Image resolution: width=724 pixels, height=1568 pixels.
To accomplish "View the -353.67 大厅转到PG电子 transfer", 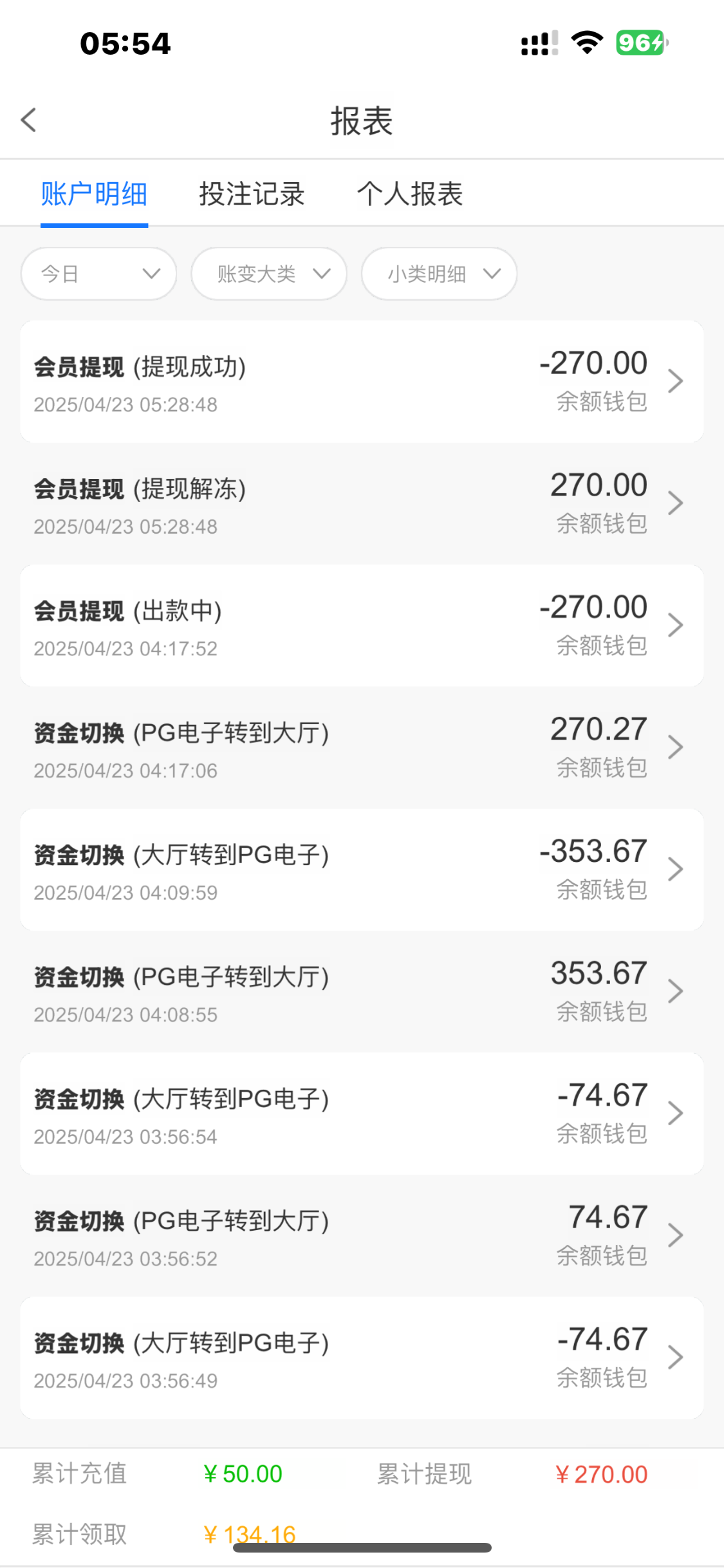I will point(361,870).
